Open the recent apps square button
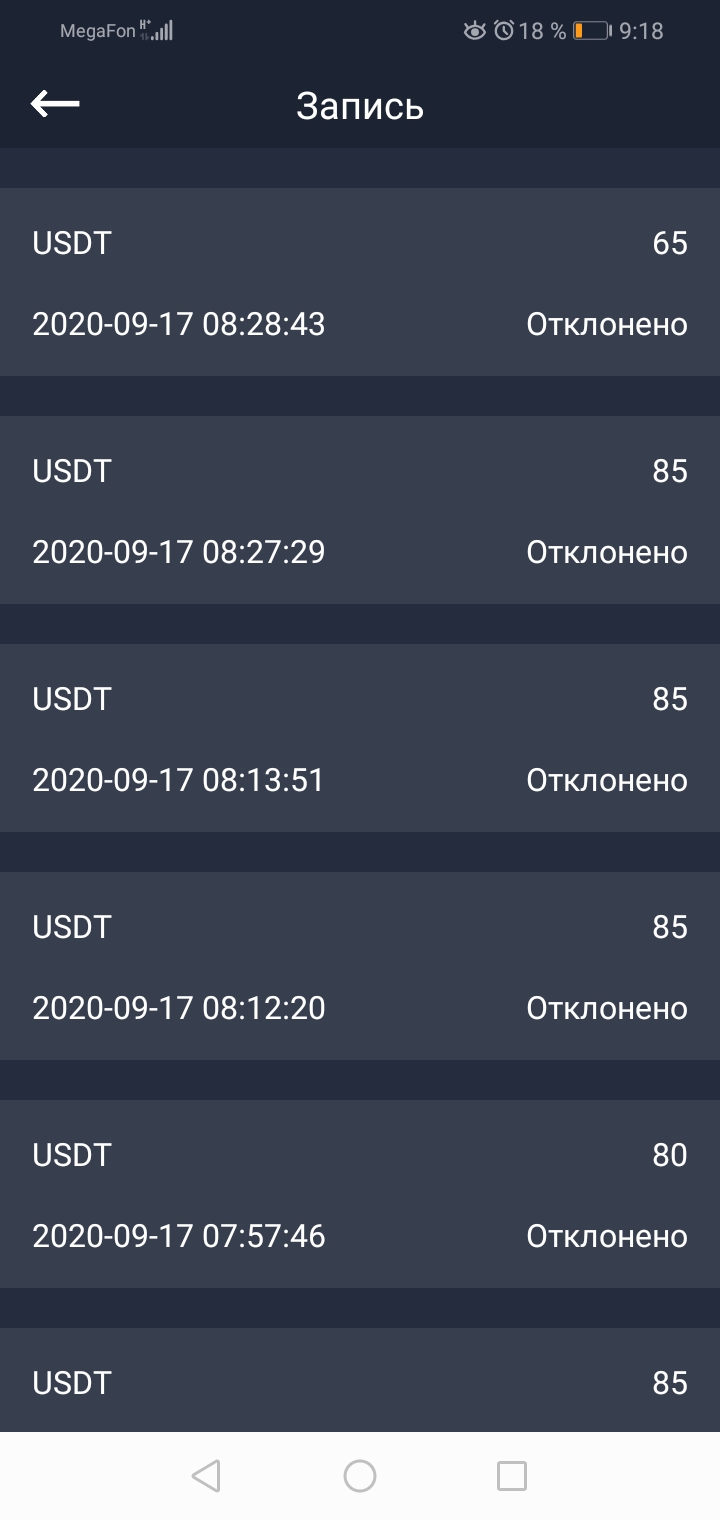This screenshot has width=720, height=1520. [512, 1476]
